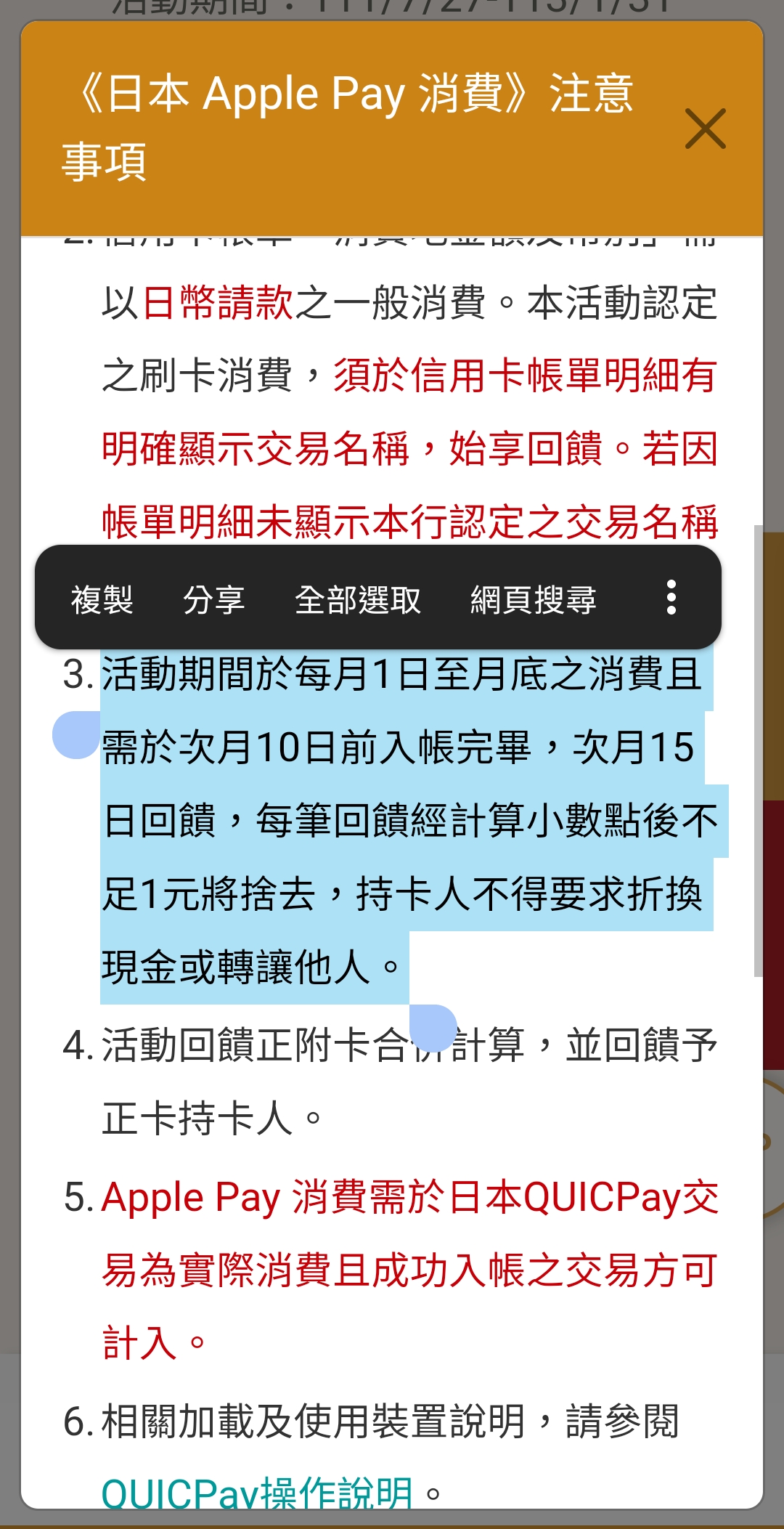This screenshot has width=784, height=1529.
Task: Select all text with 全部選取
Action: point(358,599)
